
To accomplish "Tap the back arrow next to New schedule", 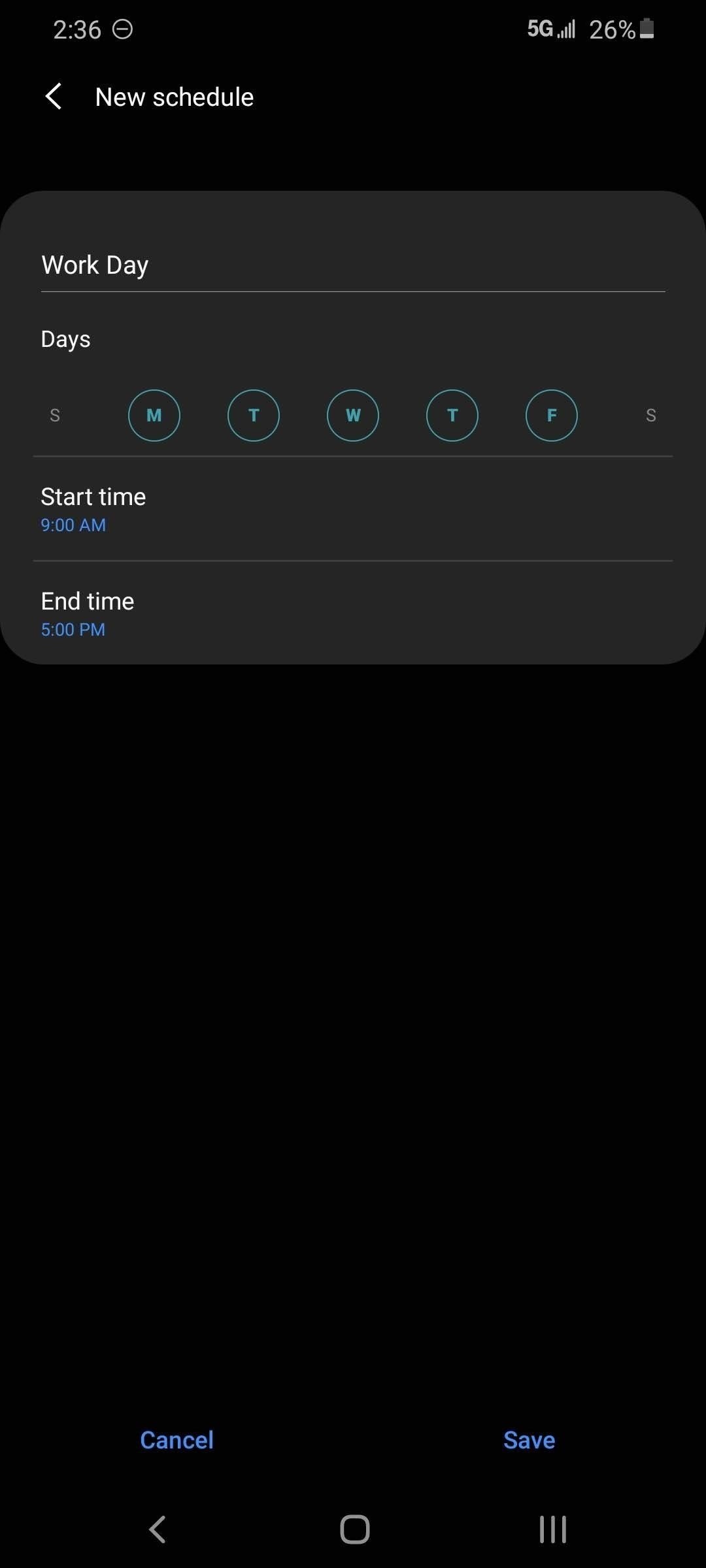I will (54, 97).
